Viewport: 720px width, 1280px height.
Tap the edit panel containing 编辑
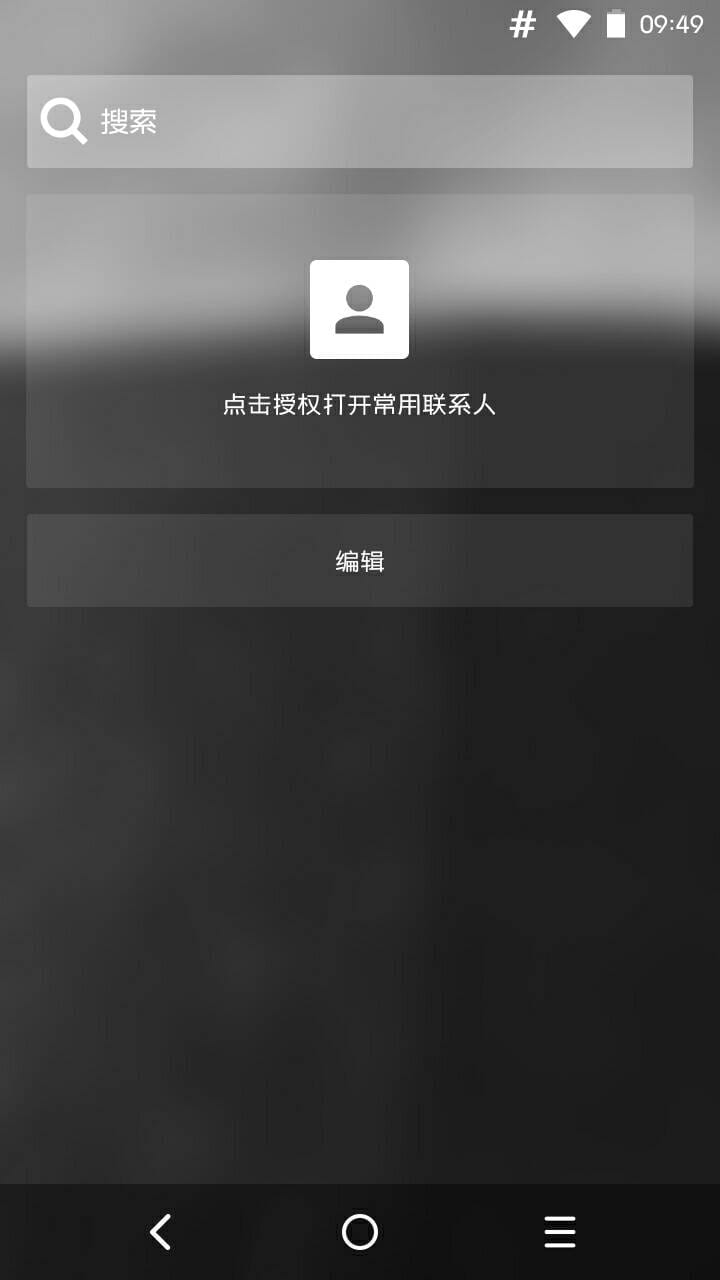click(359, 560)
